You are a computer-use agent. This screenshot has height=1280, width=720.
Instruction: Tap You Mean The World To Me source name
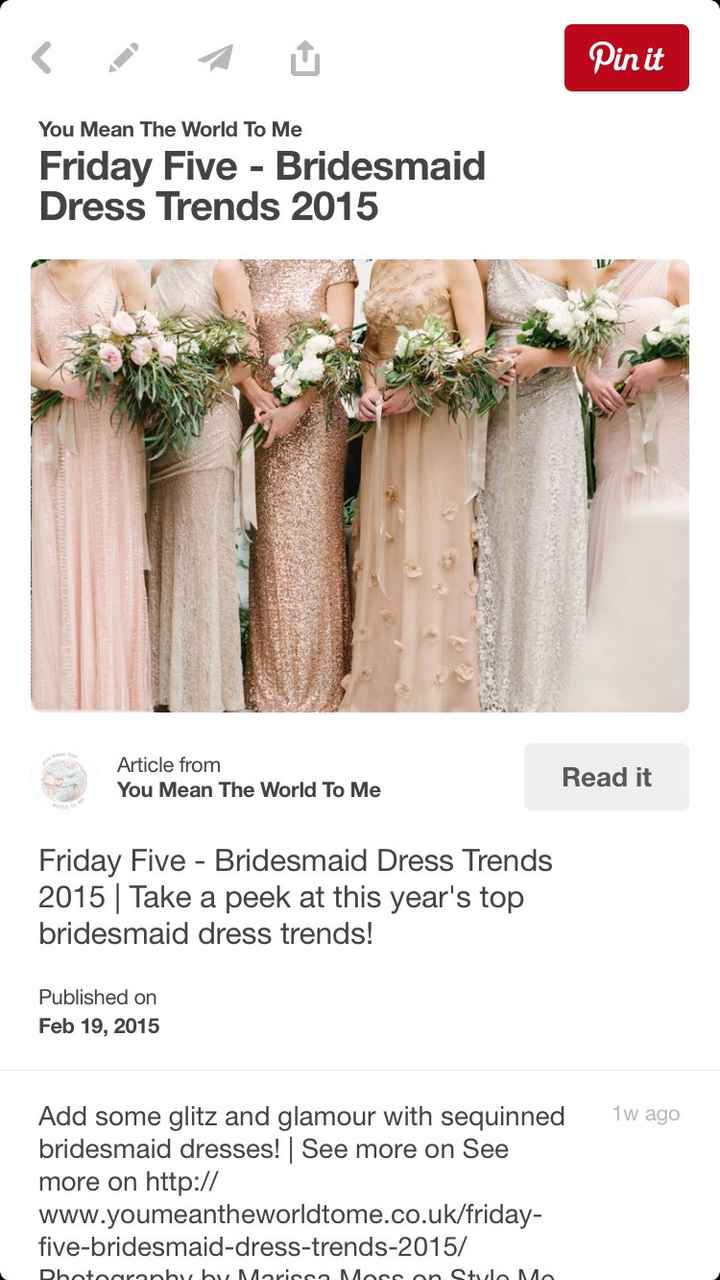(x=170, y=129)
